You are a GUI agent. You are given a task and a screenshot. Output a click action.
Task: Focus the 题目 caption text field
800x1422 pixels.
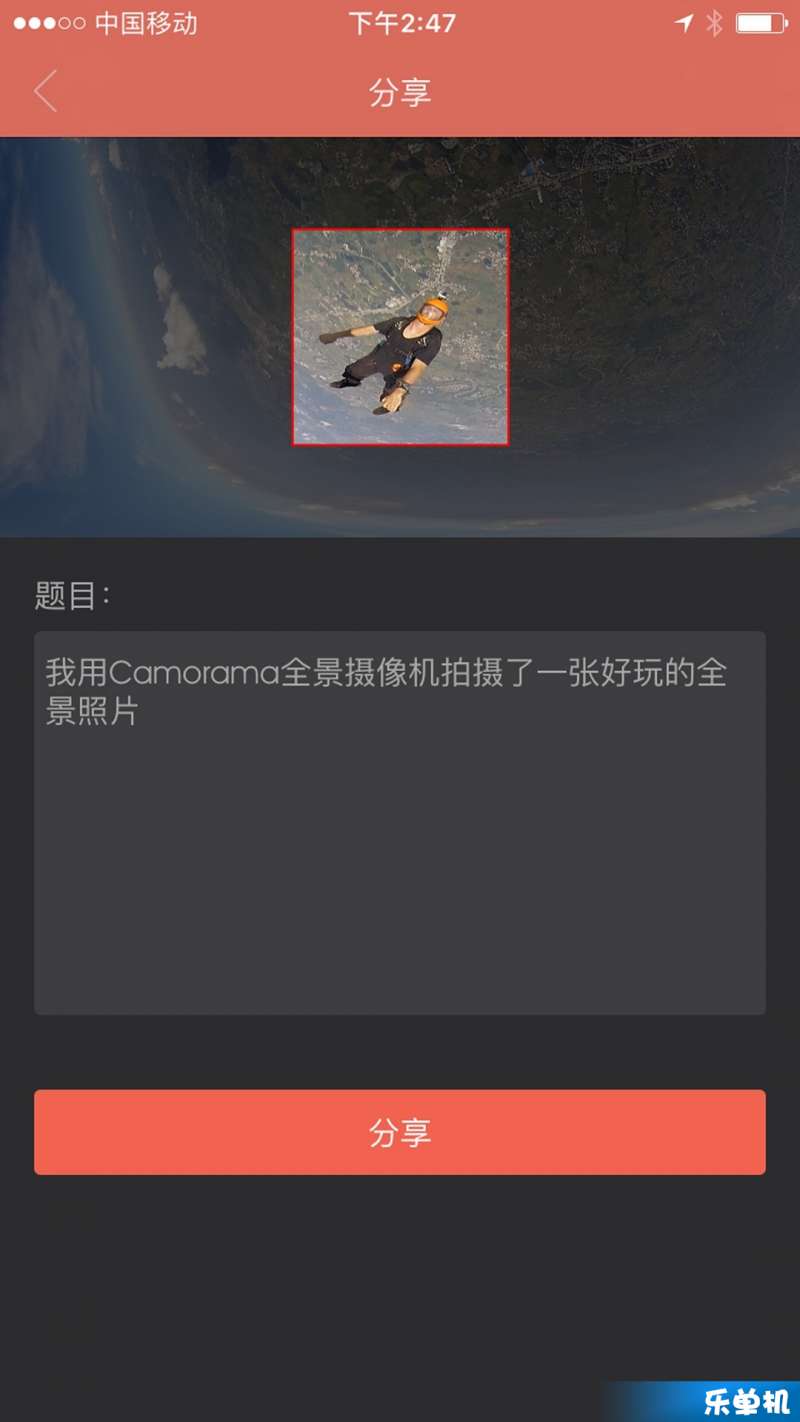(400, 822)
